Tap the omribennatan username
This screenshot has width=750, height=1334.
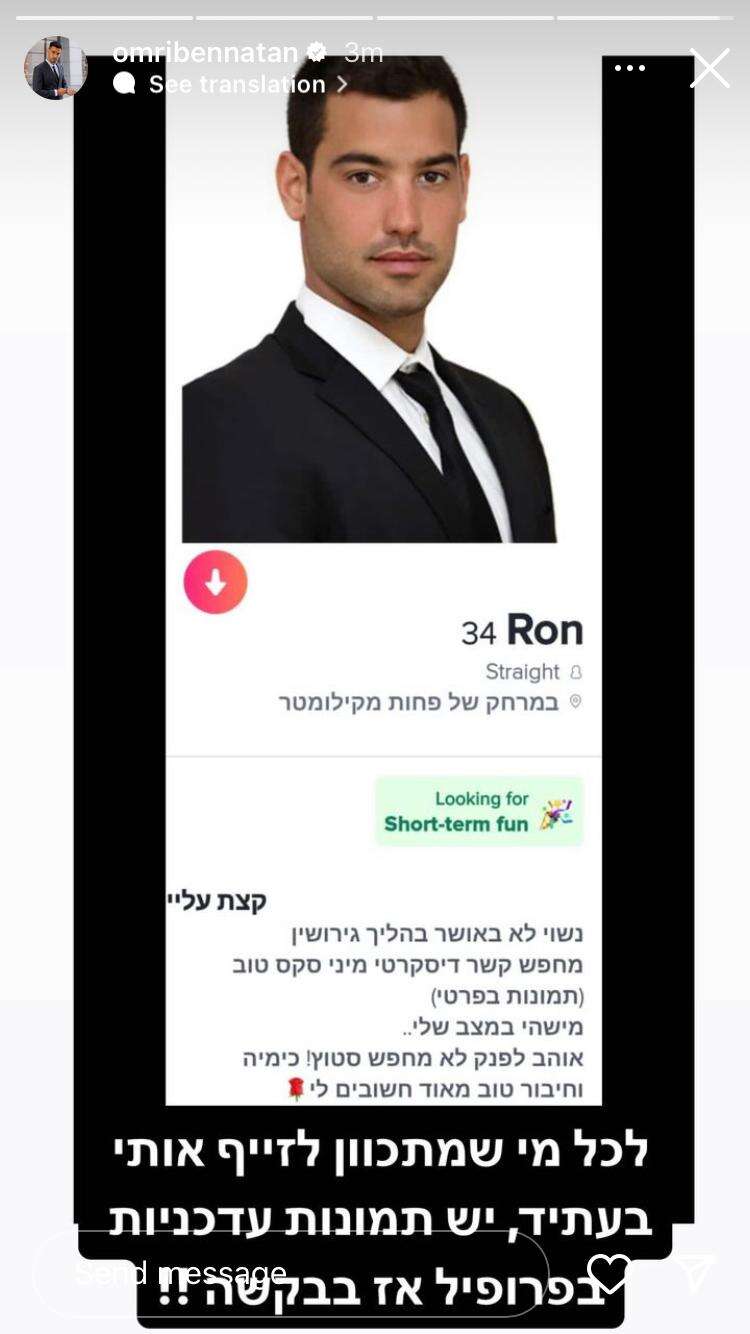click(x=205, y=52)
